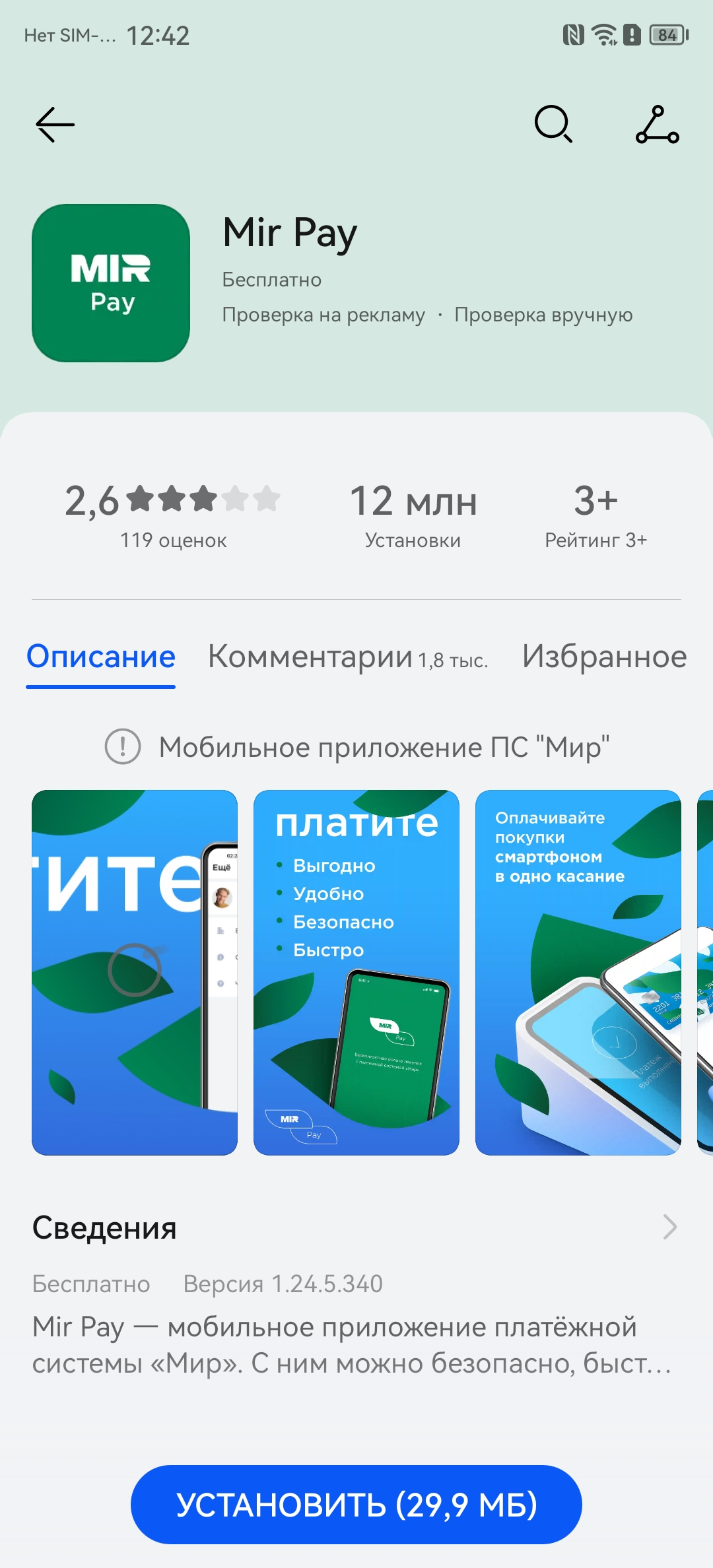Open the Оплачивайте покупки смартфоном screenshot
The width and height of the screenshot is (713, 1568).
click(578, 972)
